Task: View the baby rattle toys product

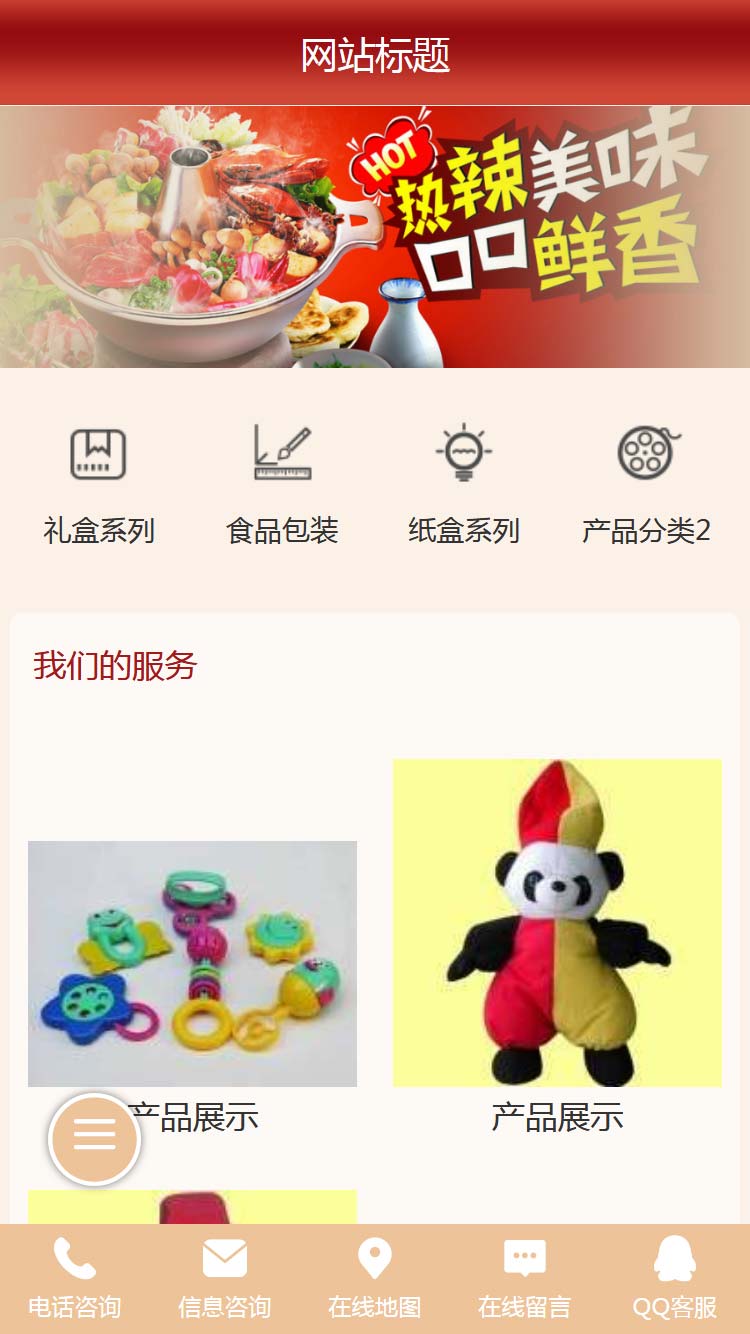Action: coord(192,963)
